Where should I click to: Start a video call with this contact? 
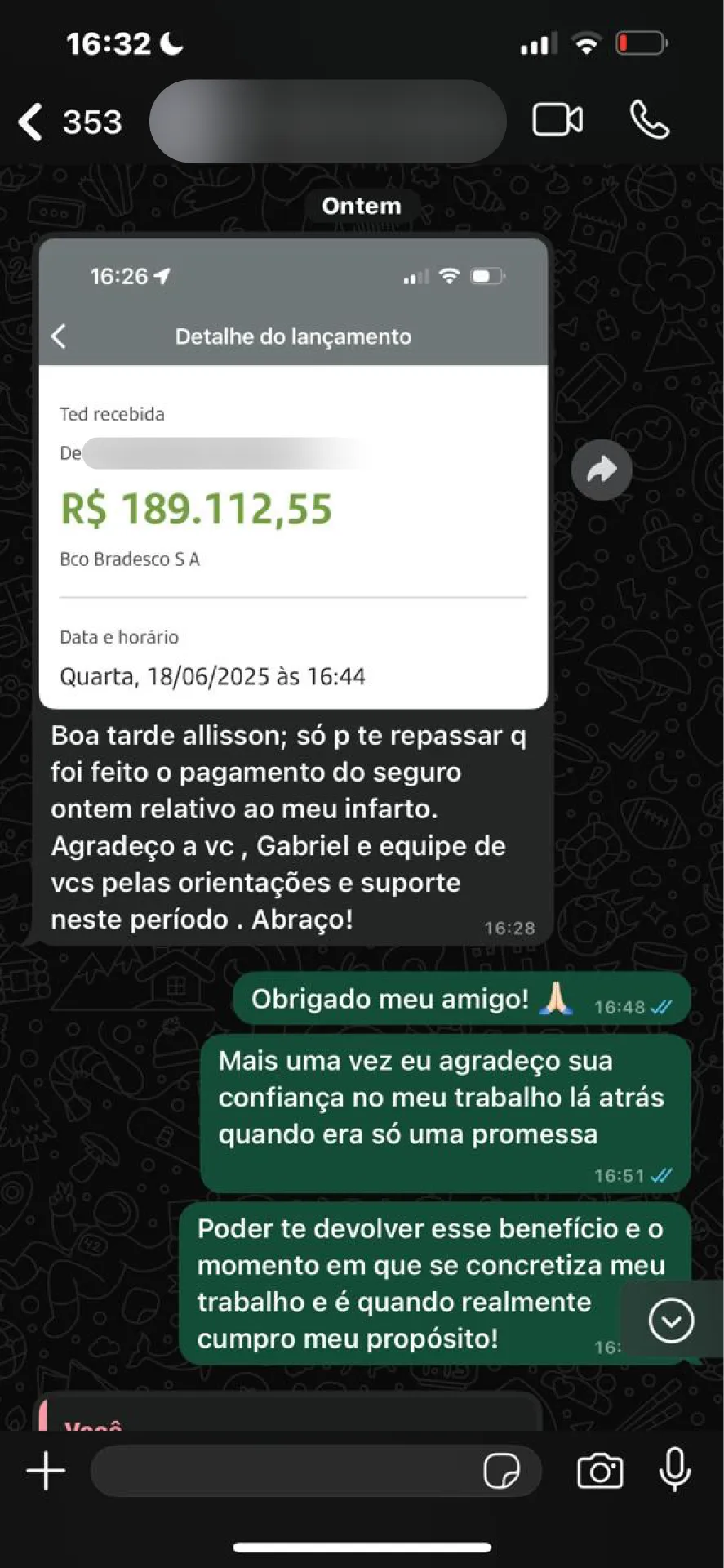click(557, 120)
